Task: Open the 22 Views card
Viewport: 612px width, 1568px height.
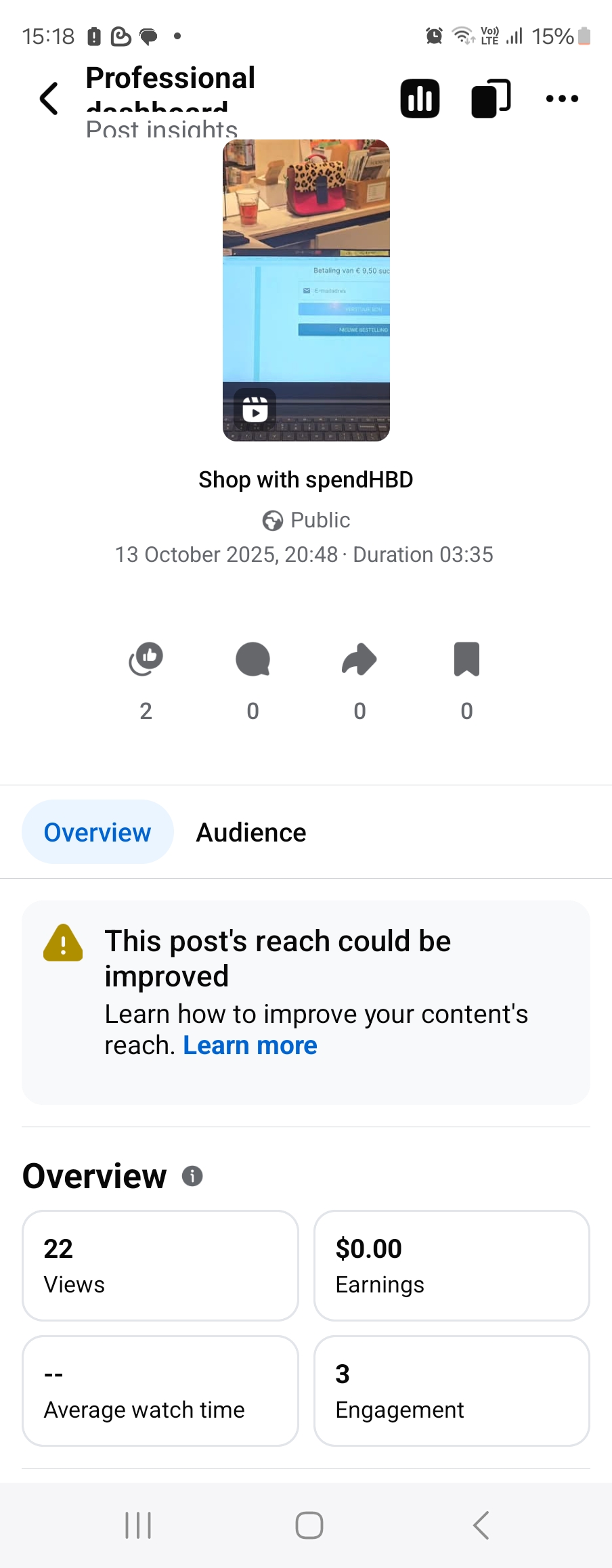Action: point(160,1265)
